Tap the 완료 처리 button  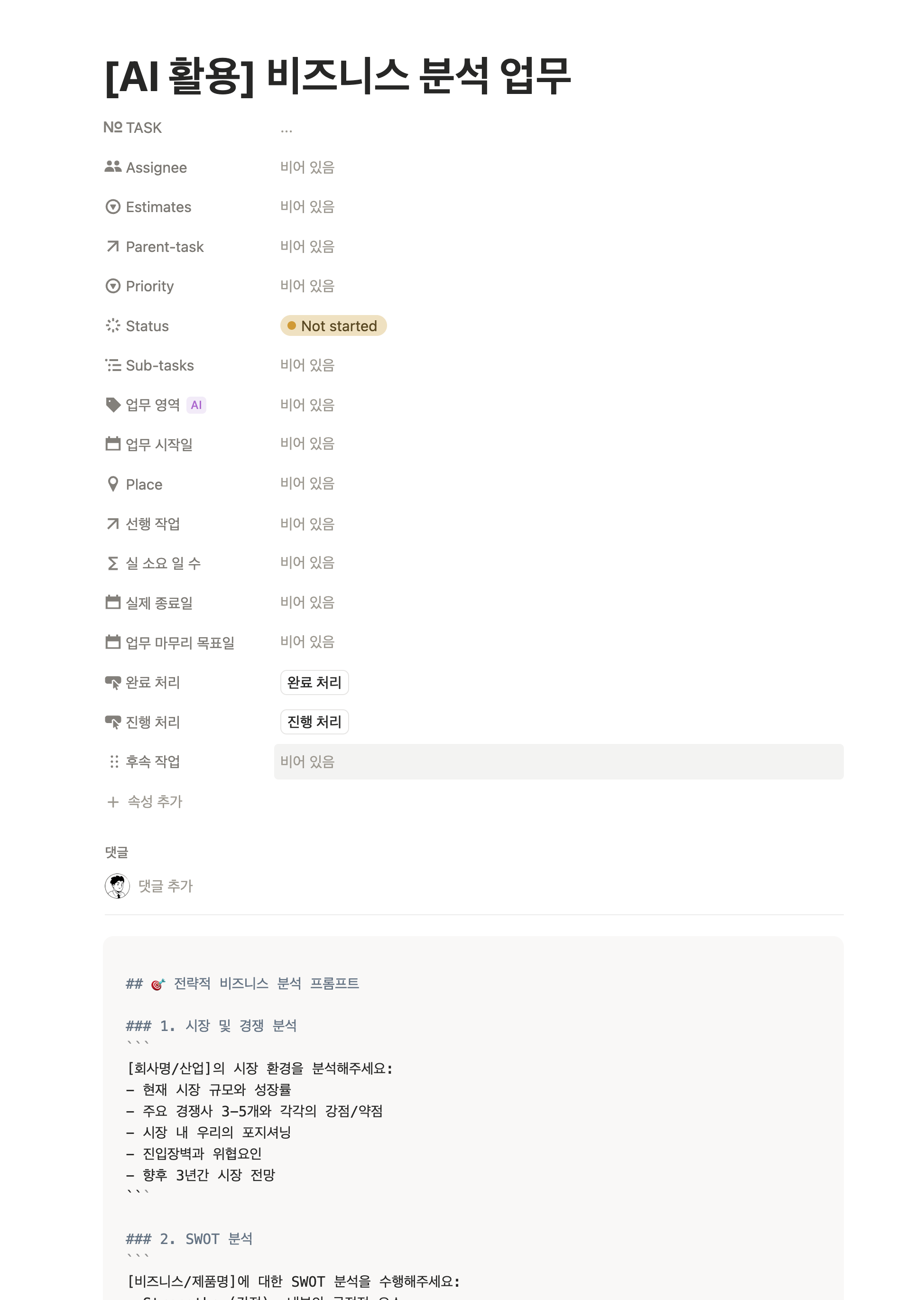point(314,682)
